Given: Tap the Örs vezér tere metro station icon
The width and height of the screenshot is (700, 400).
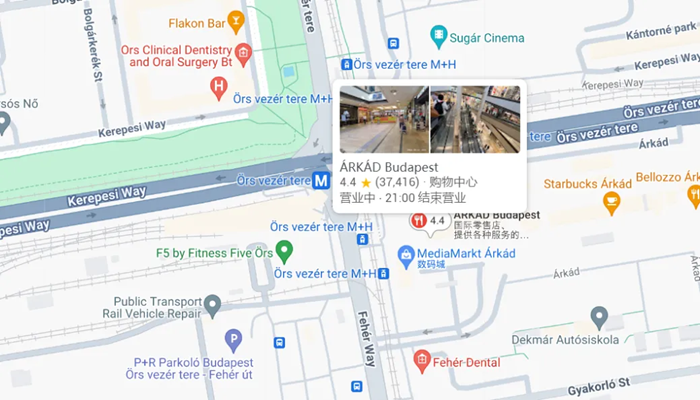Looking at the screenshot, I should coord(321,181).
